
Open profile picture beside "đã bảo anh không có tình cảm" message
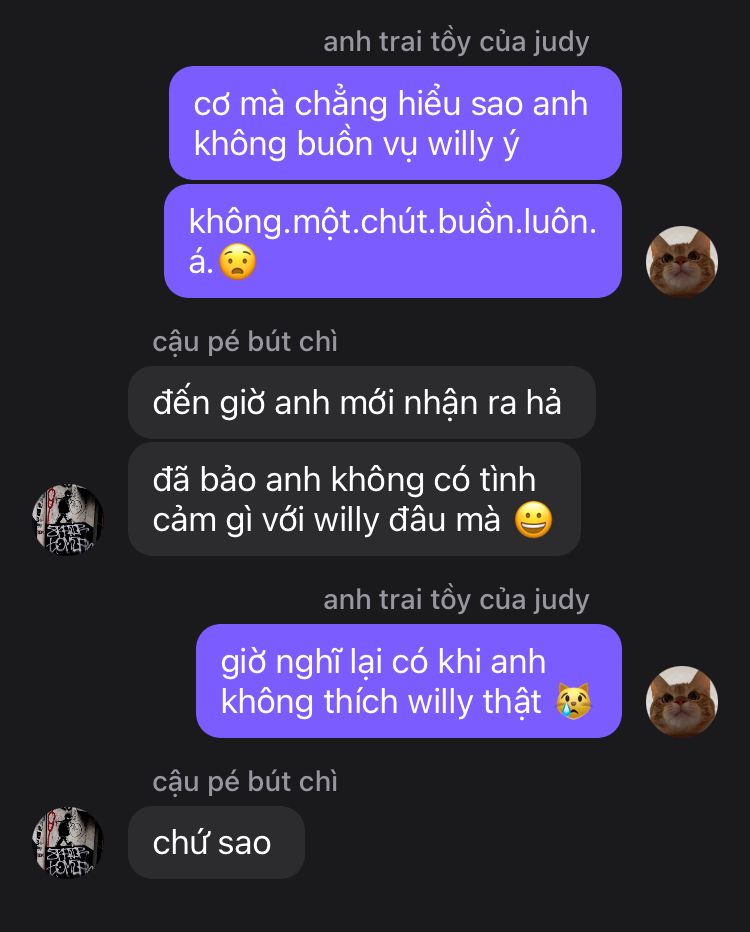pos(68,520)
